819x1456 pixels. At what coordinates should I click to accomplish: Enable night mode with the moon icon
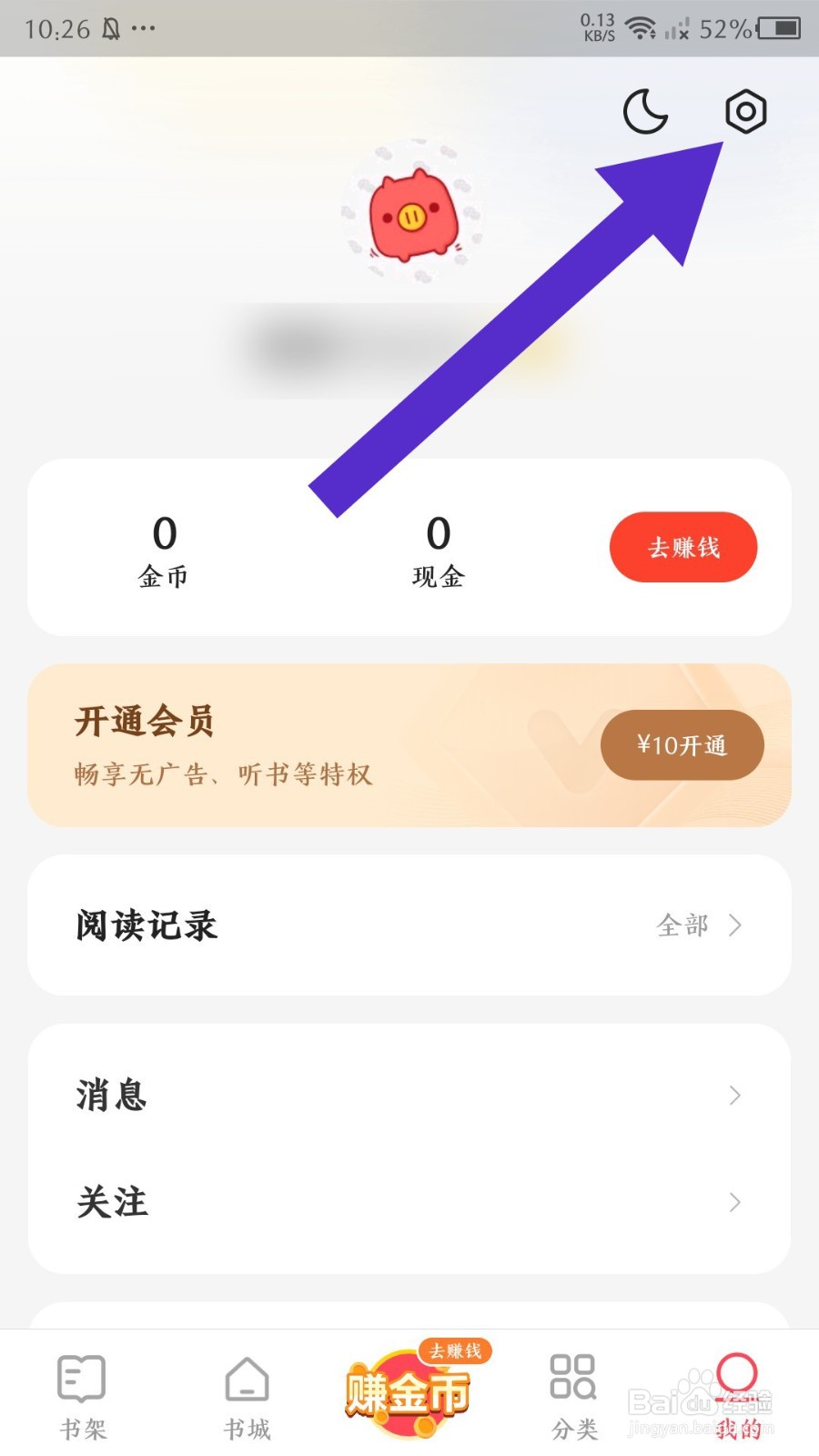[646, 113]
